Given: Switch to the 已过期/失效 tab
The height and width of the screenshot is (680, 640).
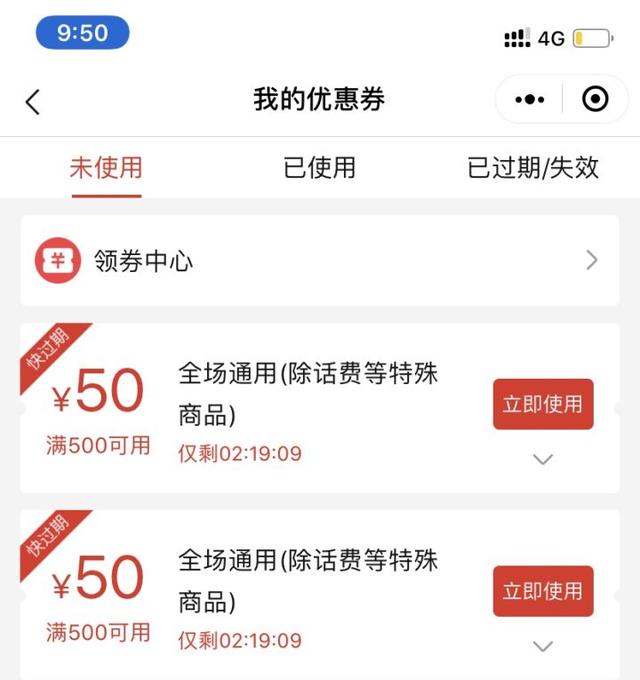Looking at the screenshot, I should coord(533,168).
